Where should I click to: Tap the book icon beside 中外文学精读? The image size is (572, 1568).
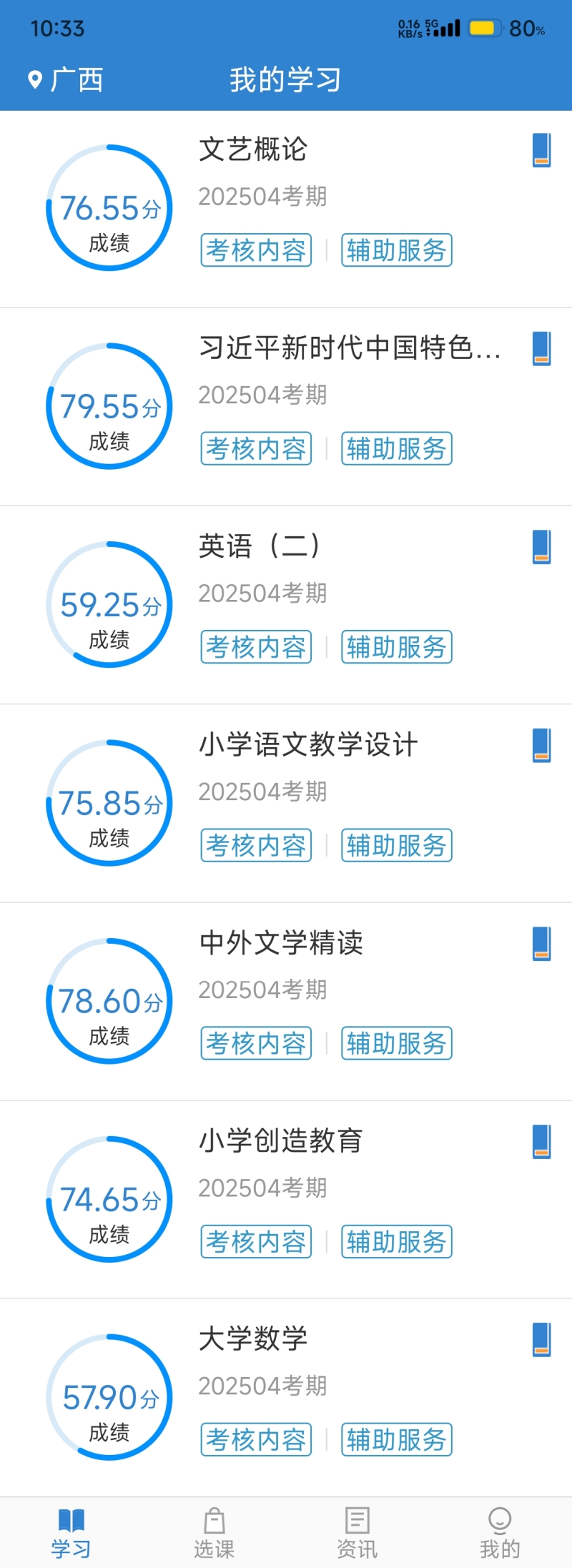[x=541, y=943]
